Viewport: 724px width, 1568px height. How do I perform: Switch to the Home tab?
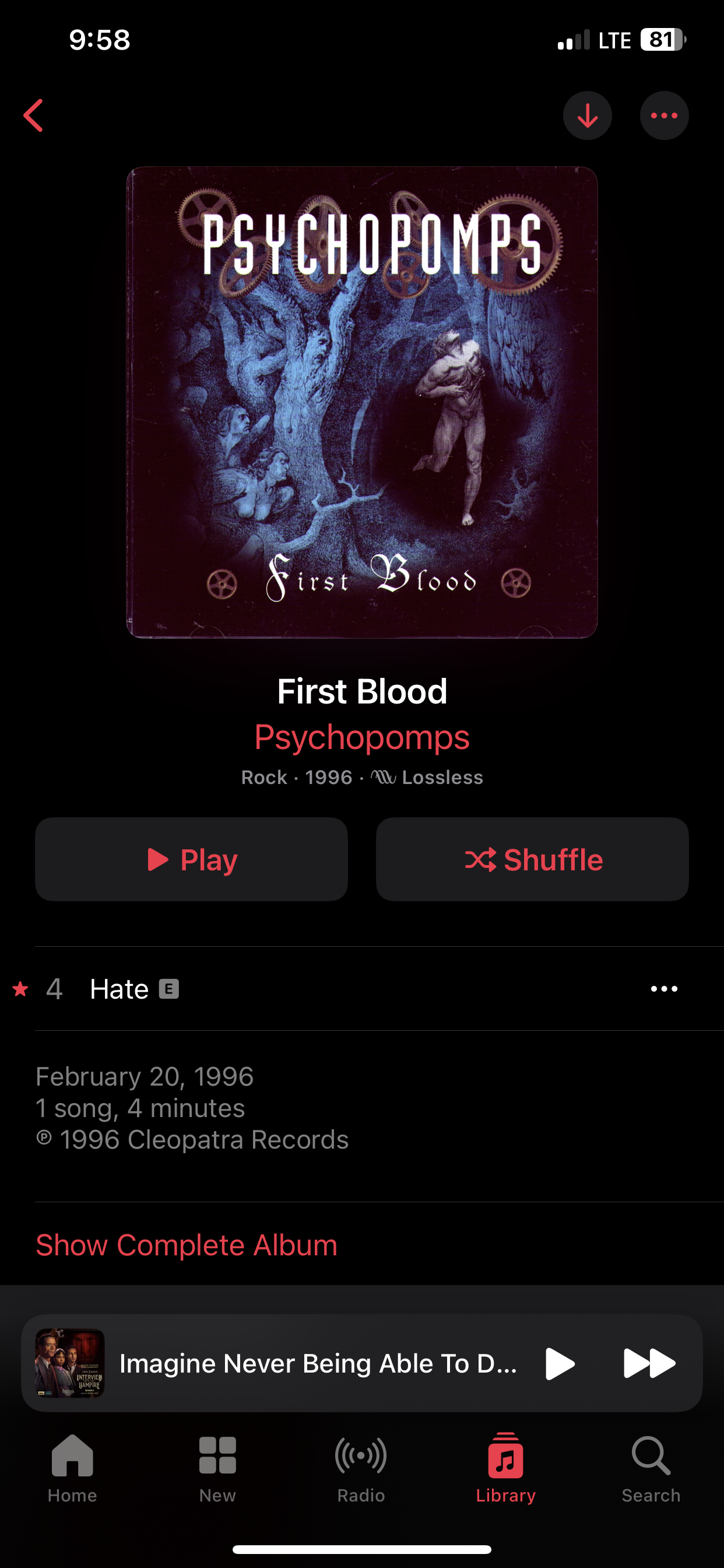click(x=72, y=1468)
